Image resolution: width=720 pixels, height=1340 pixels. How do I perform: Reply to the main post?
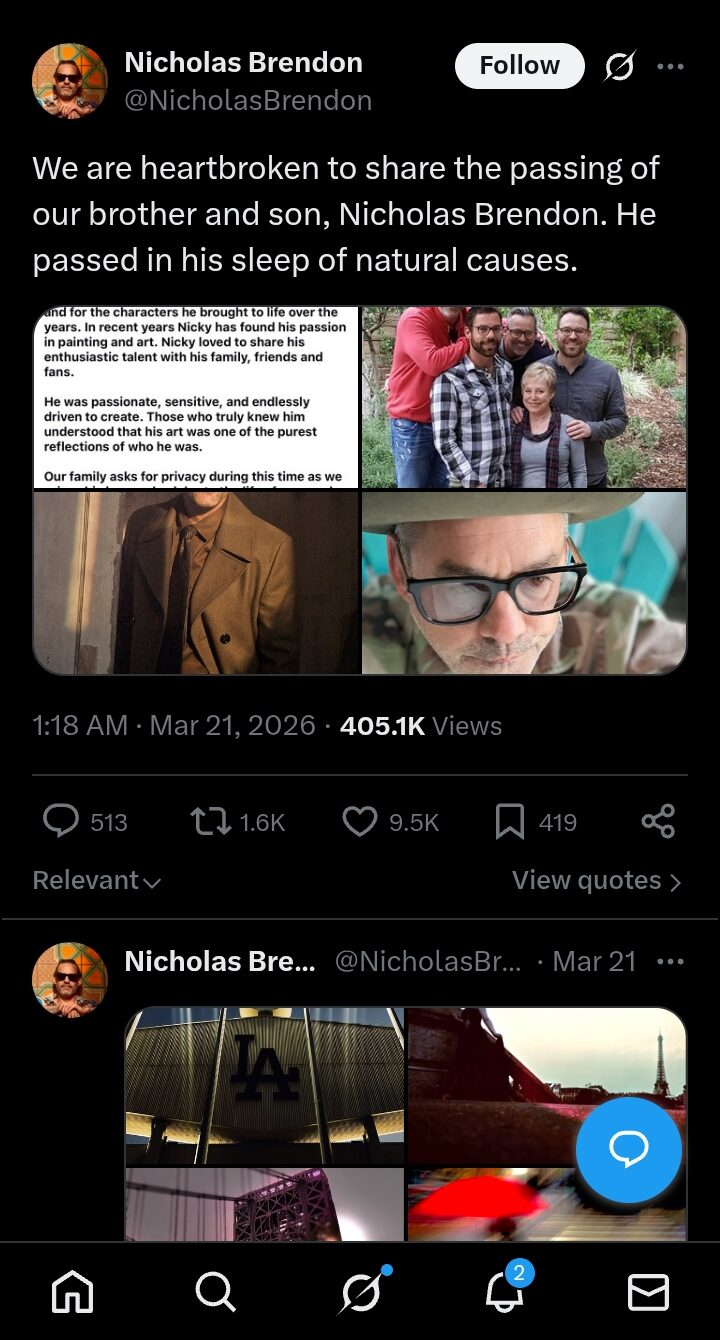(62, 821)
